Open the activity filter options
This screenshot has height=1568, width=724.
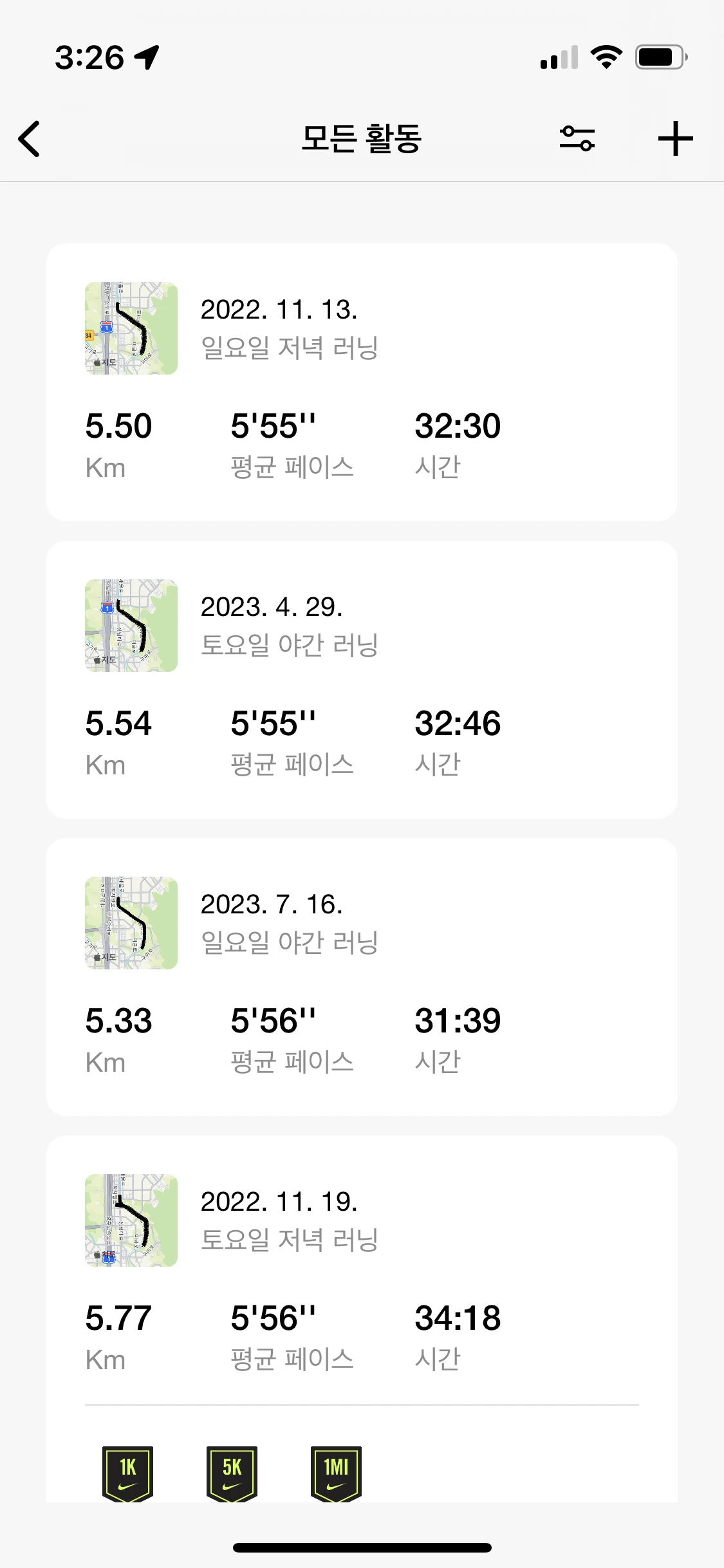[x=577, y=138]
